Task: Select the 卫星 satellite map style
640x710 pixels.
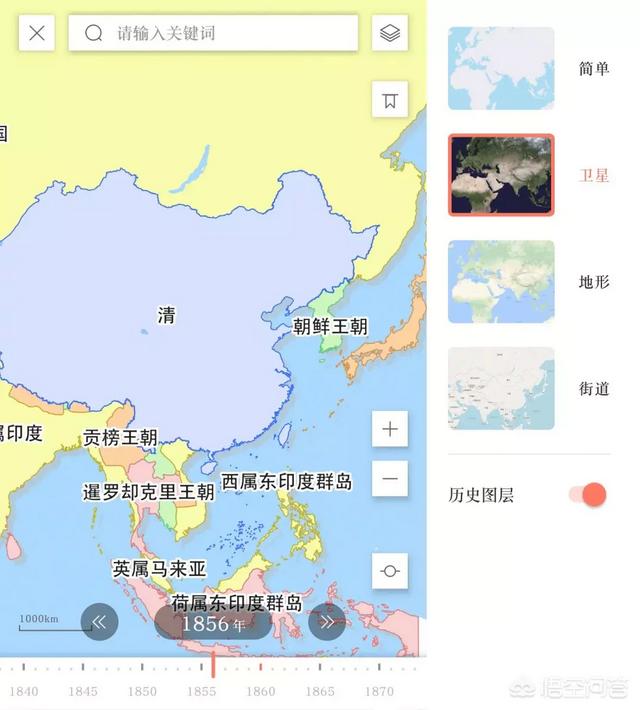Action: point(501,175)
